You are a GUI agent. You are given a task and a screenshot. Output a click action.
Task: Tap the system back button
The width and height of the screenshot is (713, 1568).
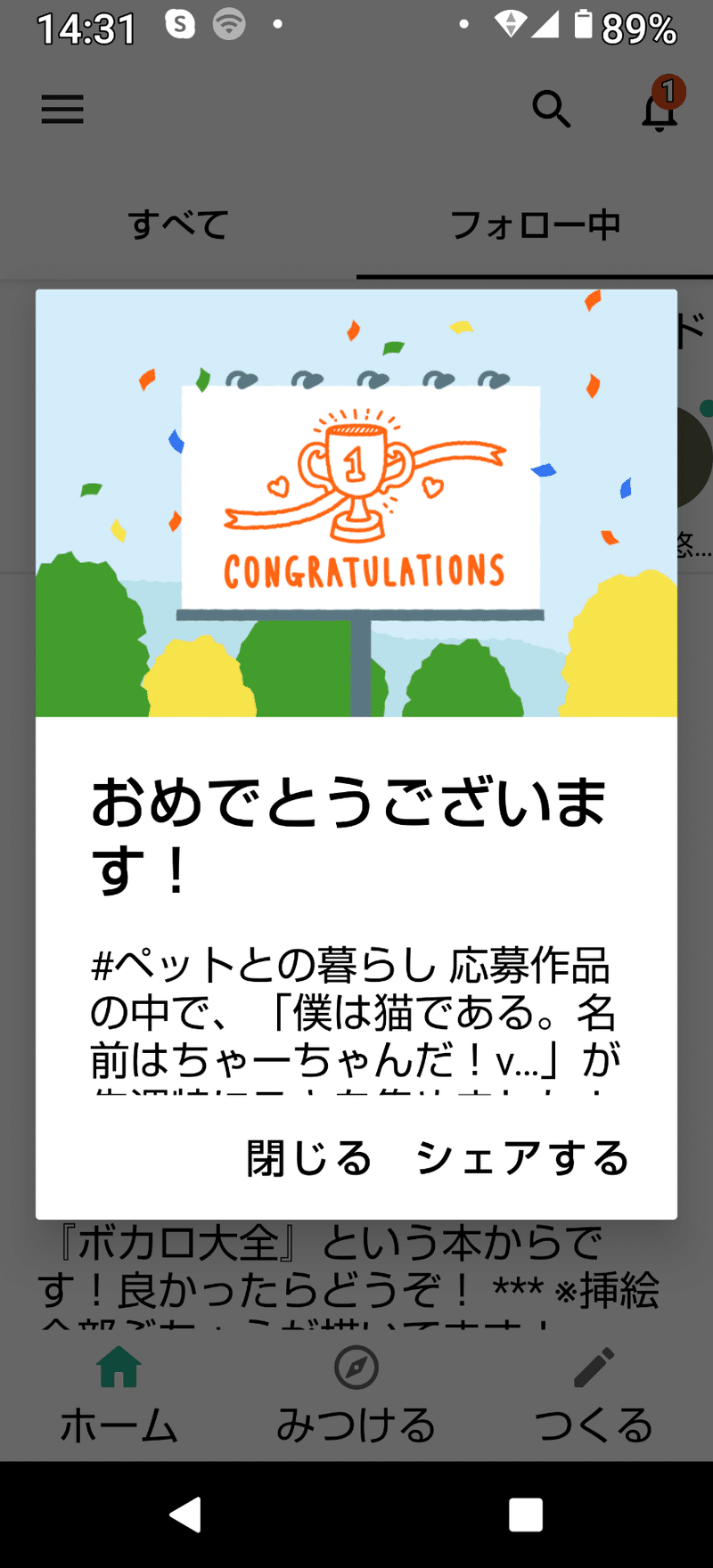(x=186, y=1515)
